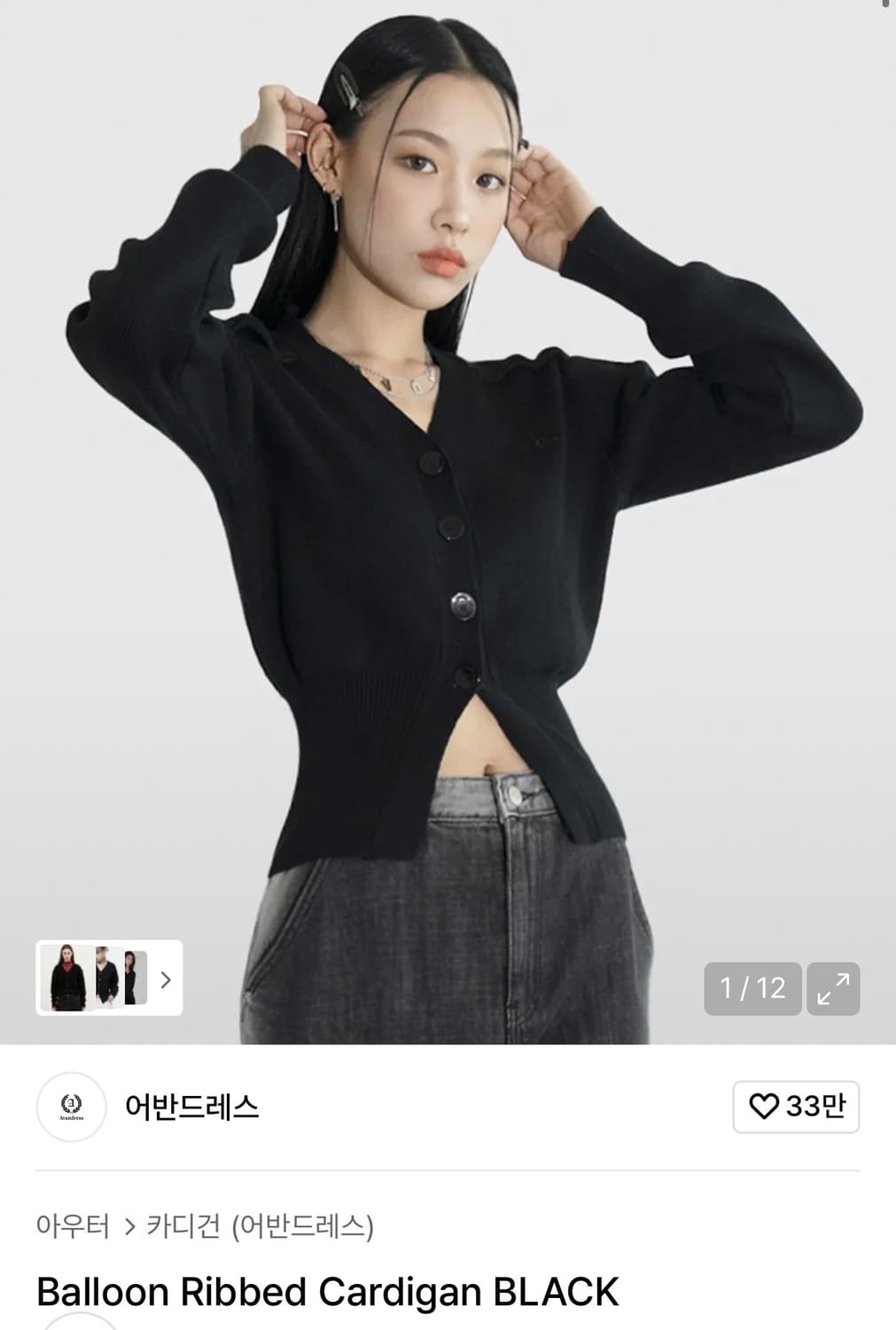Click the laurel wreath emblem in brand logo

pyautogui.click(x=71, y=1102)
